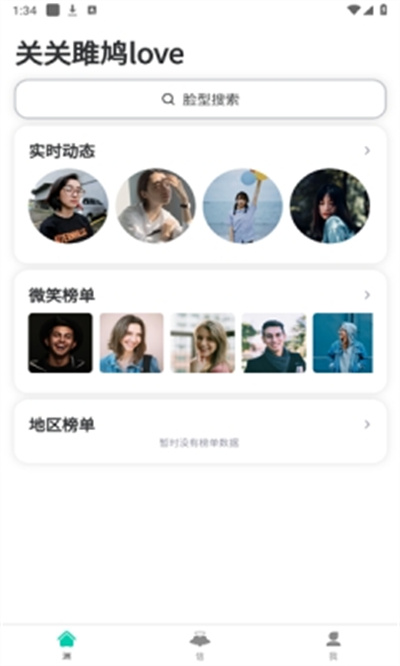Switch to the profile tab
Screen dimensions: 400x666
[333, 644]
